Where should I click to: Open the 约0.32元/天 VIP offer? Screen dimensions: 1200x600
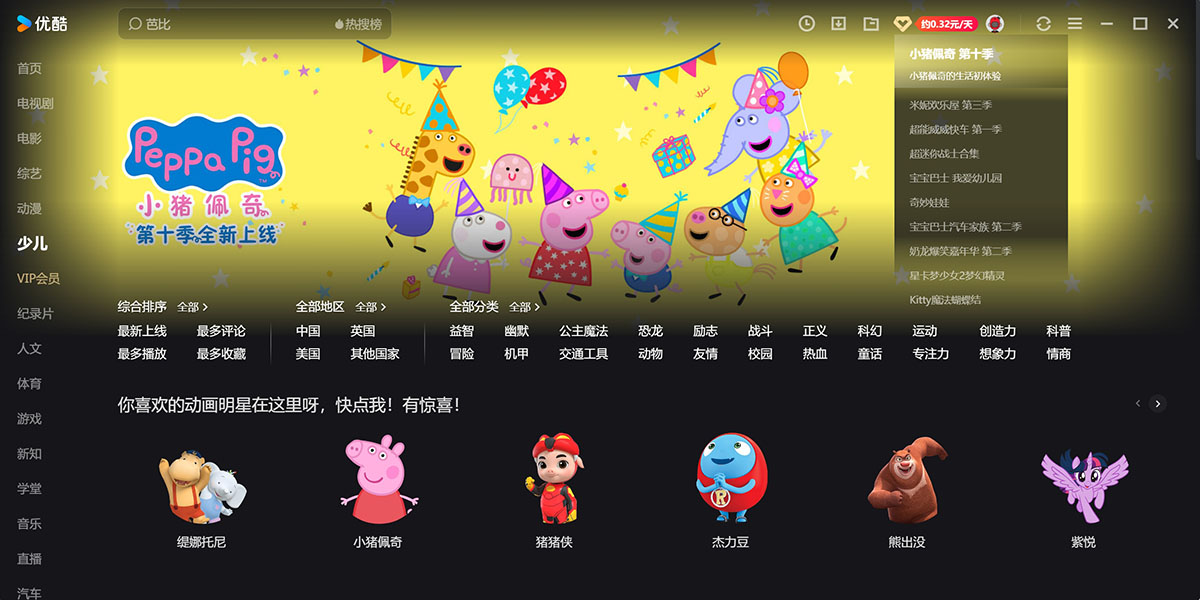coord(946,24)
